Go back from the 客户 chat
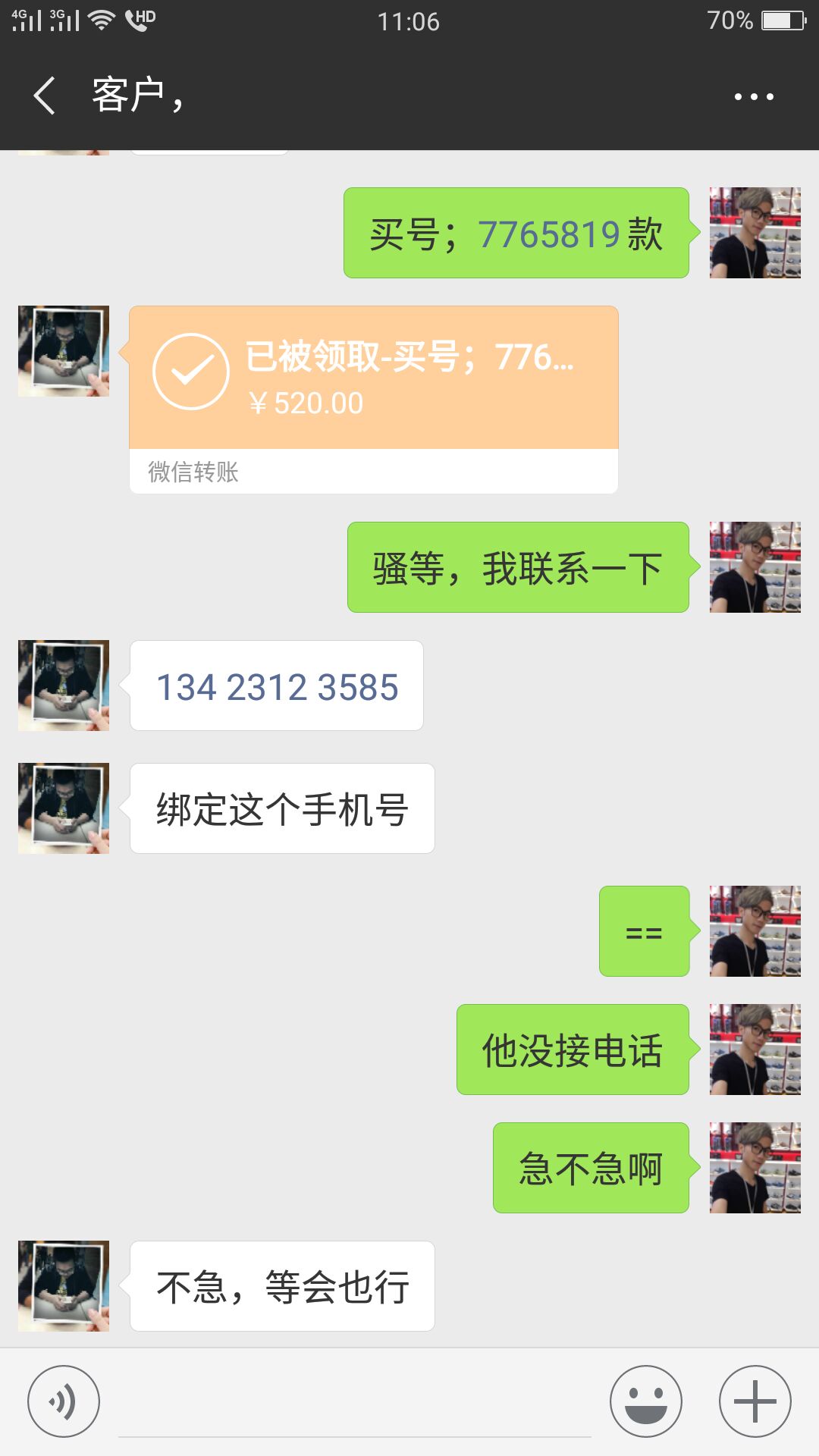819x1456 pixels. (45, 96)
